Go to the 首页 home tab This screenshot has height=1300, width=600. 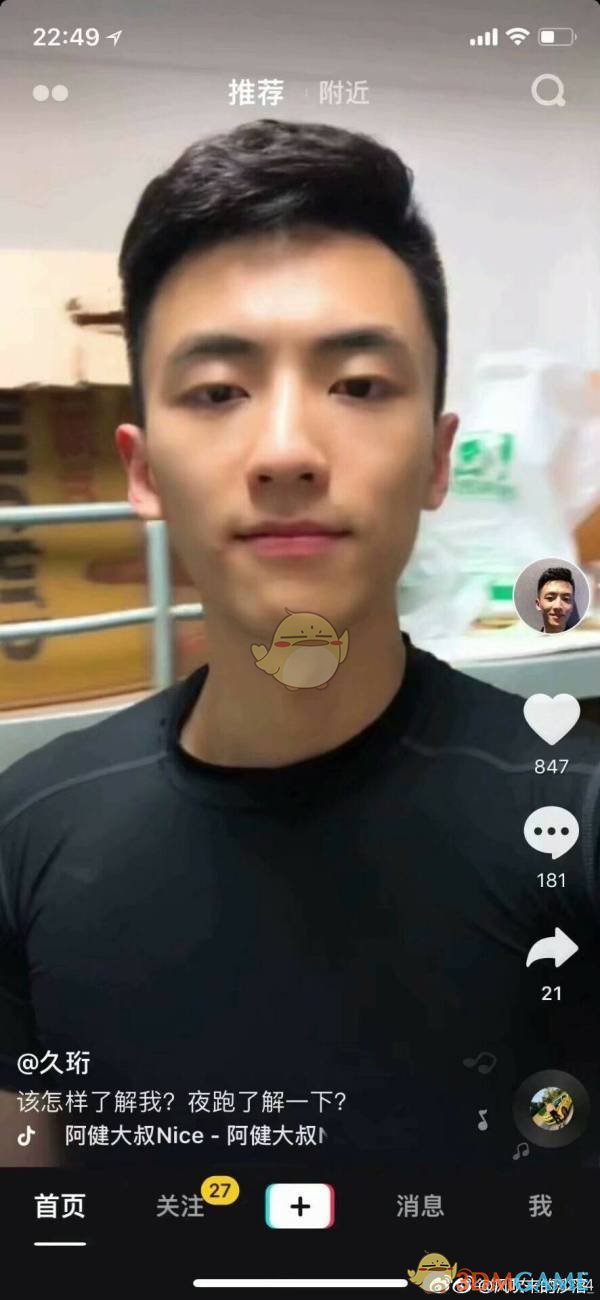[x=60, y=1206]
